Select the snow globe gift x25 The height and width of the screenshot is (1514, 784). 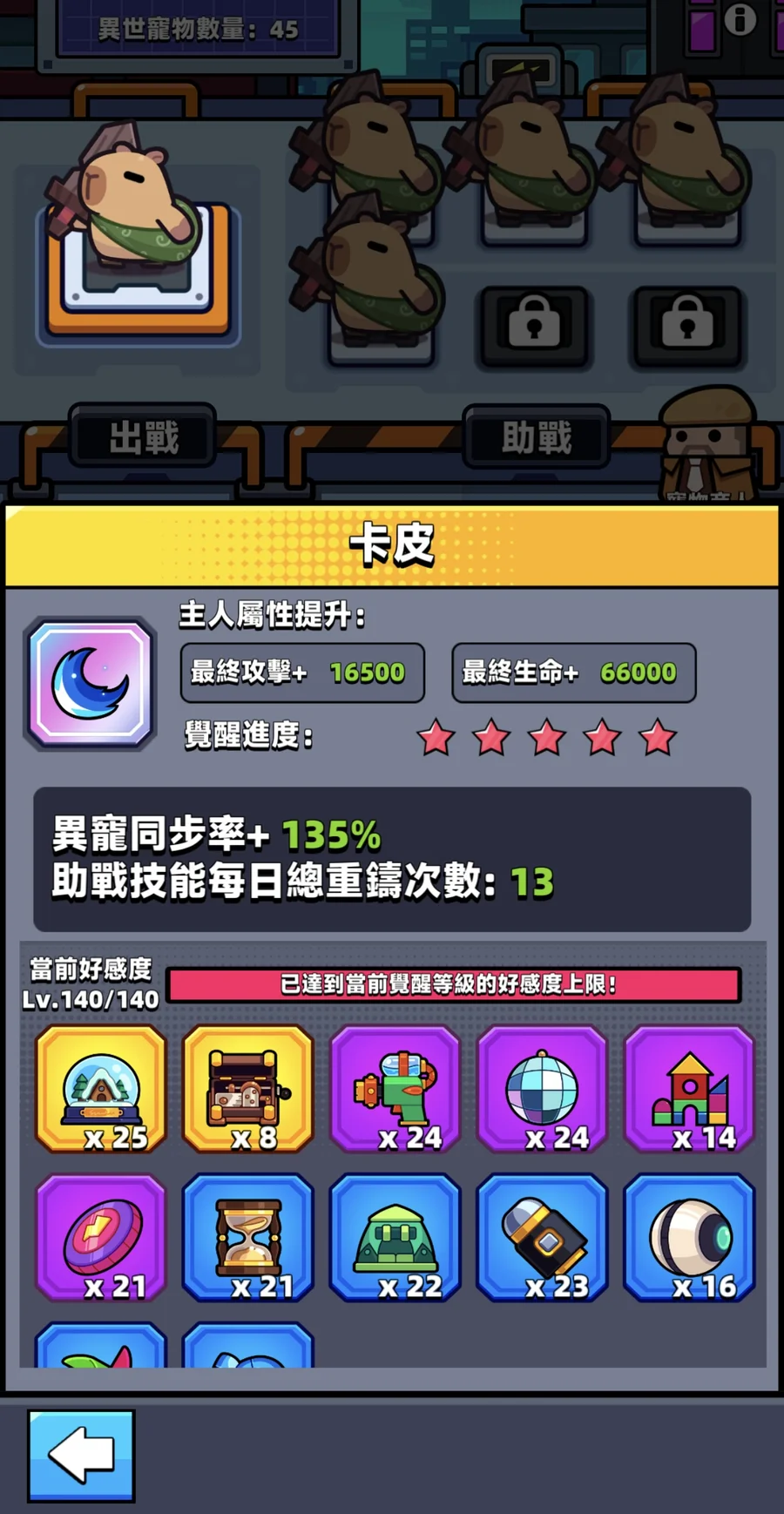click(x=101, y=1089)
